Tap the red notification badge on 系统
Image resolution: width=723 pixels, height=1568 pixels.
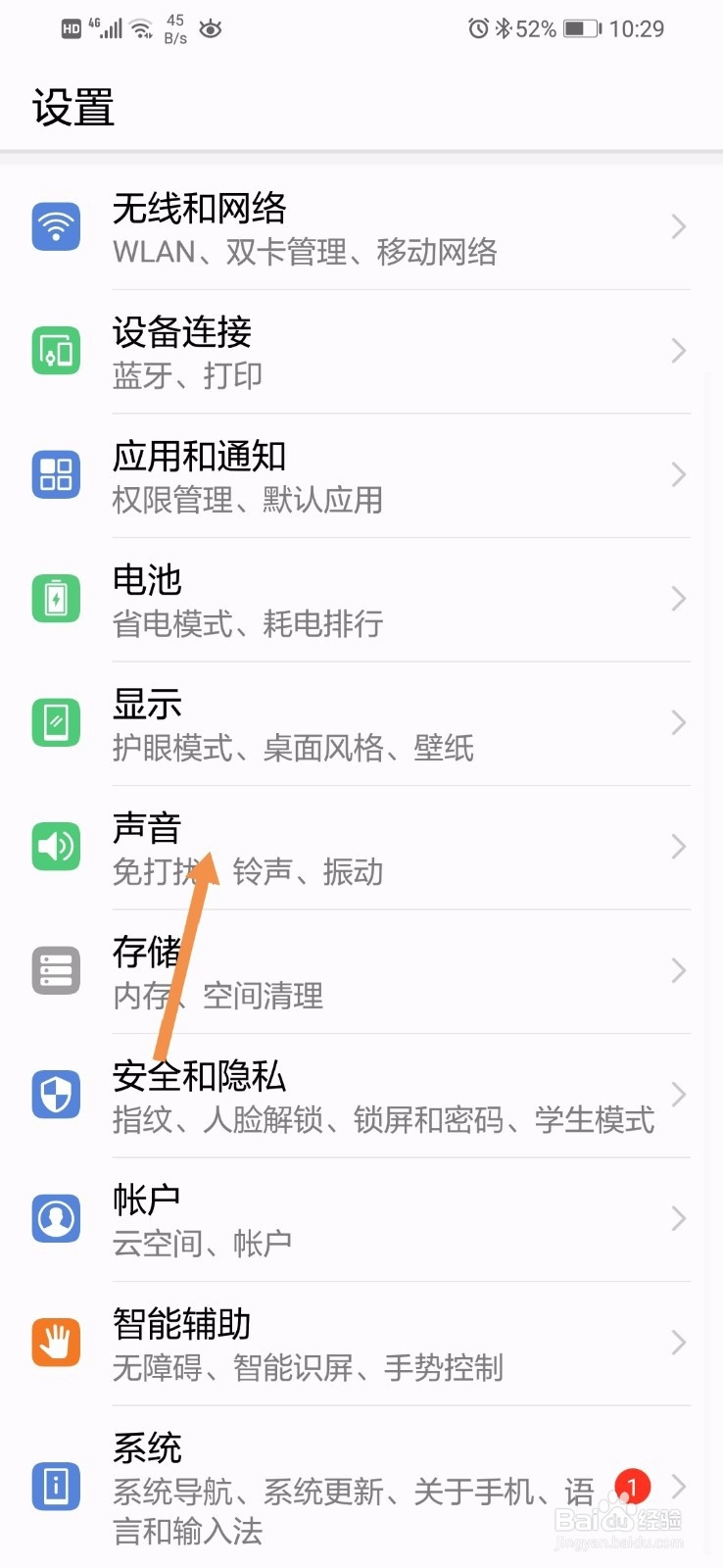632,1487
